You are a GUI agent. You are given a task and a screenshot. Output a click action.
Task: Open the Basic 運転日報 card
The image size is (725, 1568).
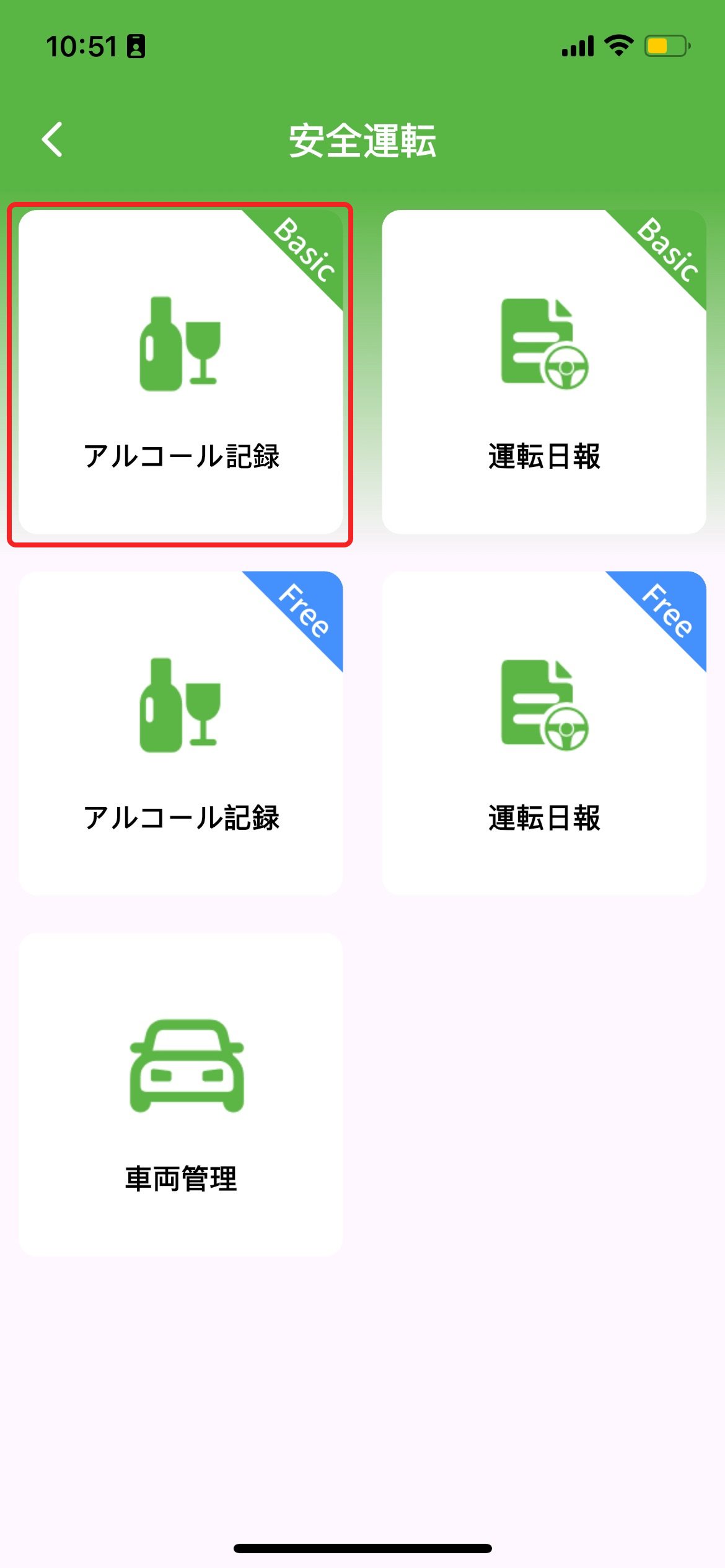[x=543, y=373]
